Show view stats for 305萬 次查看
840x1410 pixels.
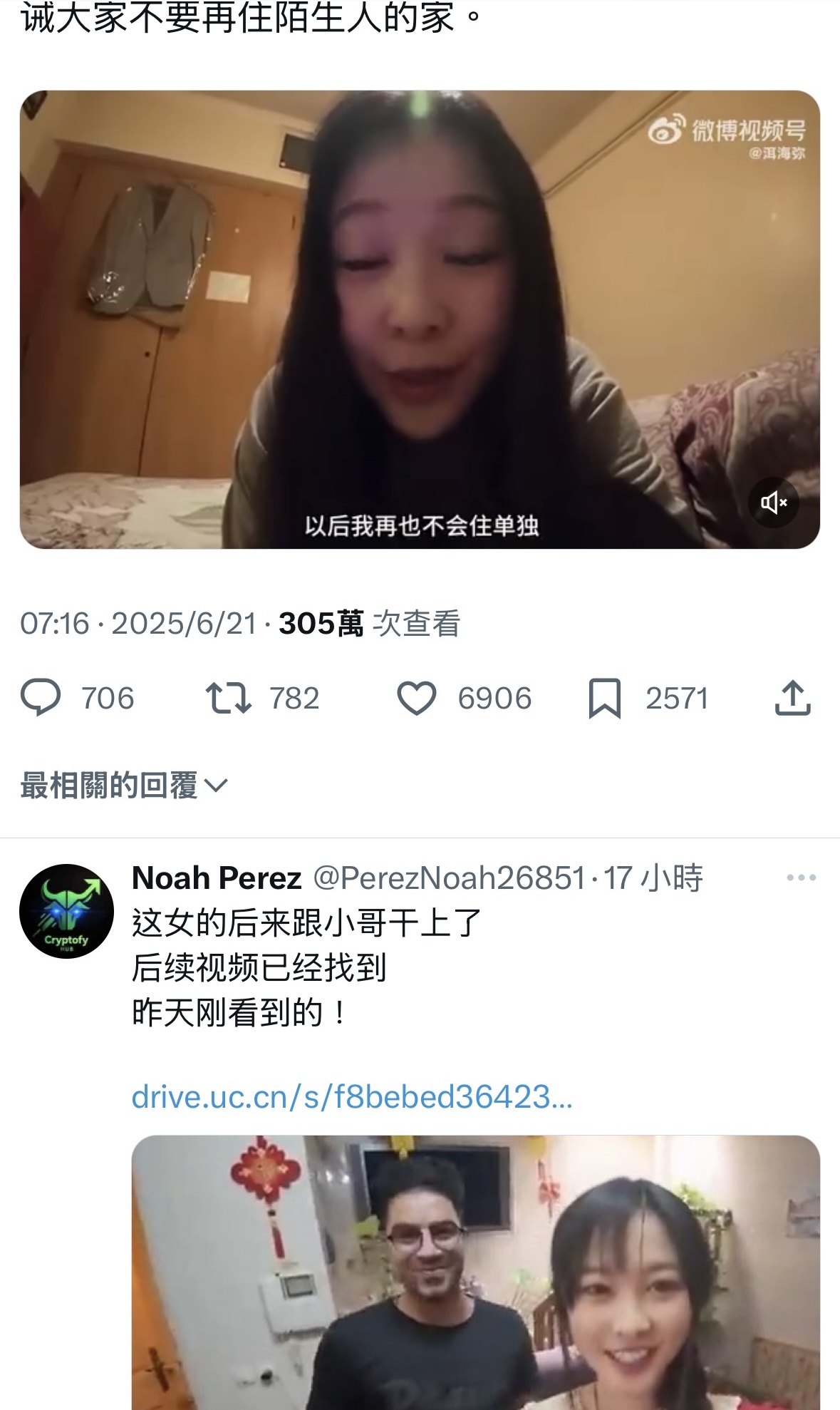(x=369, y=624)
